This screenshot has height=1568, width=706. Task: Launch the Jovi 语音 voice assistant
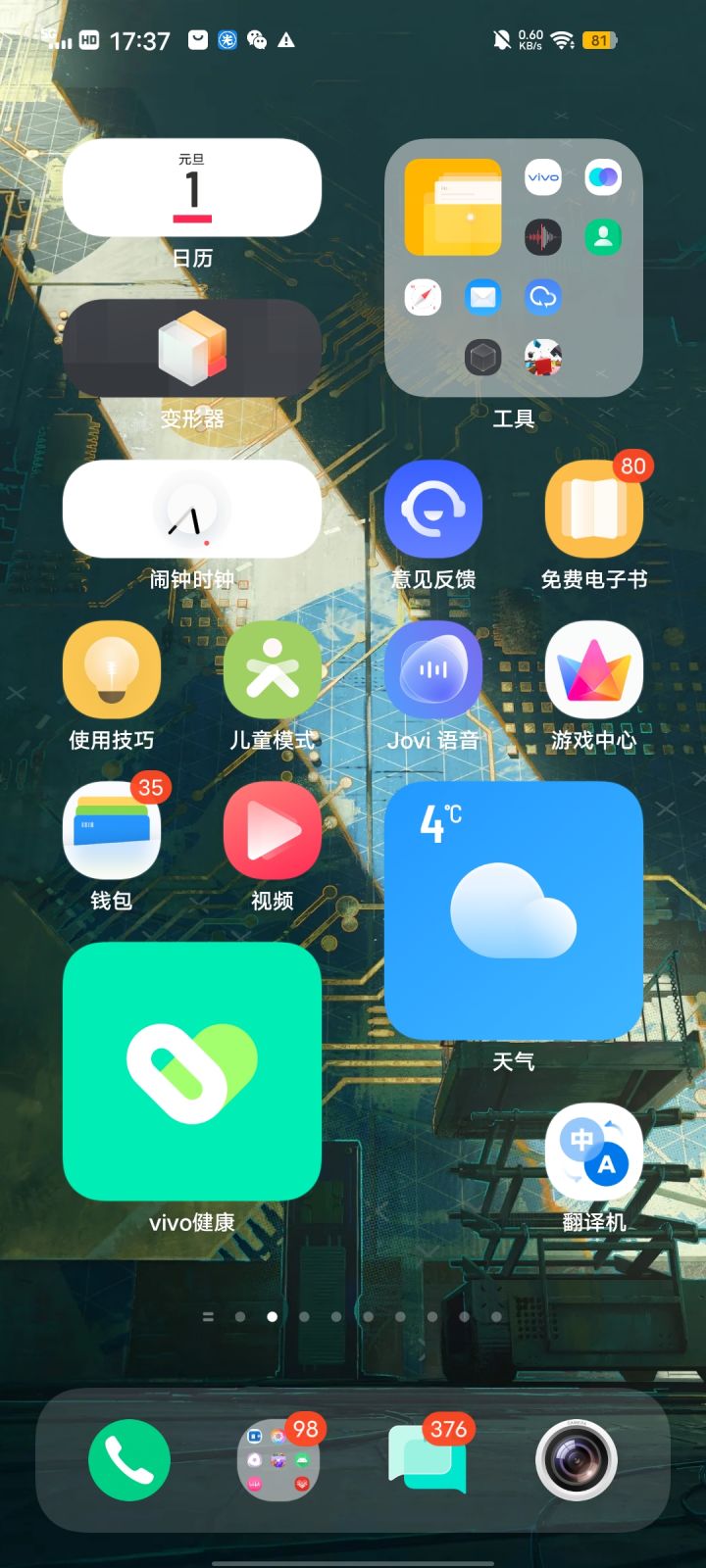tap(432, 669)
